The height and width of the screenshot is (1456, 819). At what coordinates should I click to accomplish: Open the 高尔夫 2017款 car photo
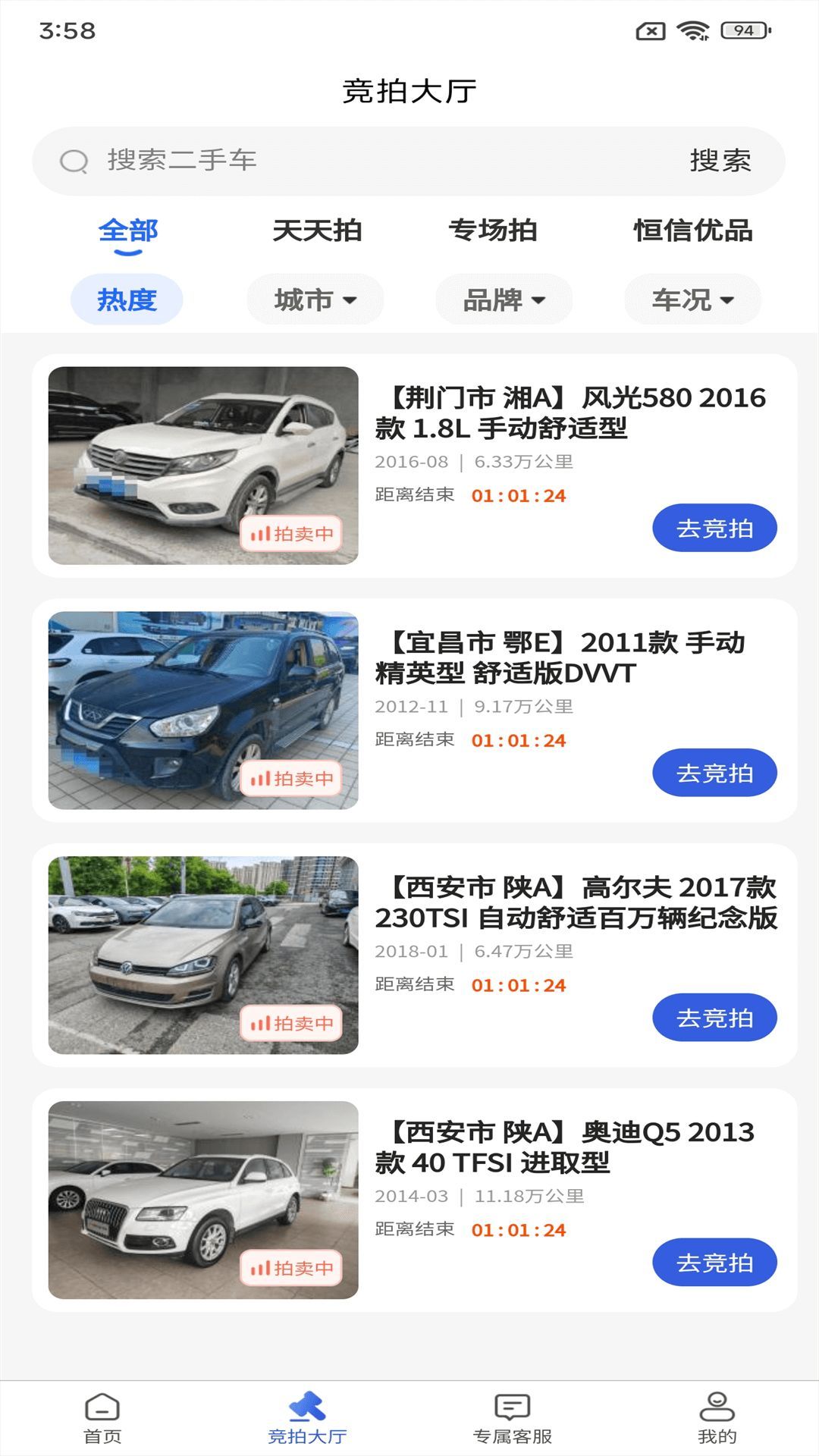203,955
